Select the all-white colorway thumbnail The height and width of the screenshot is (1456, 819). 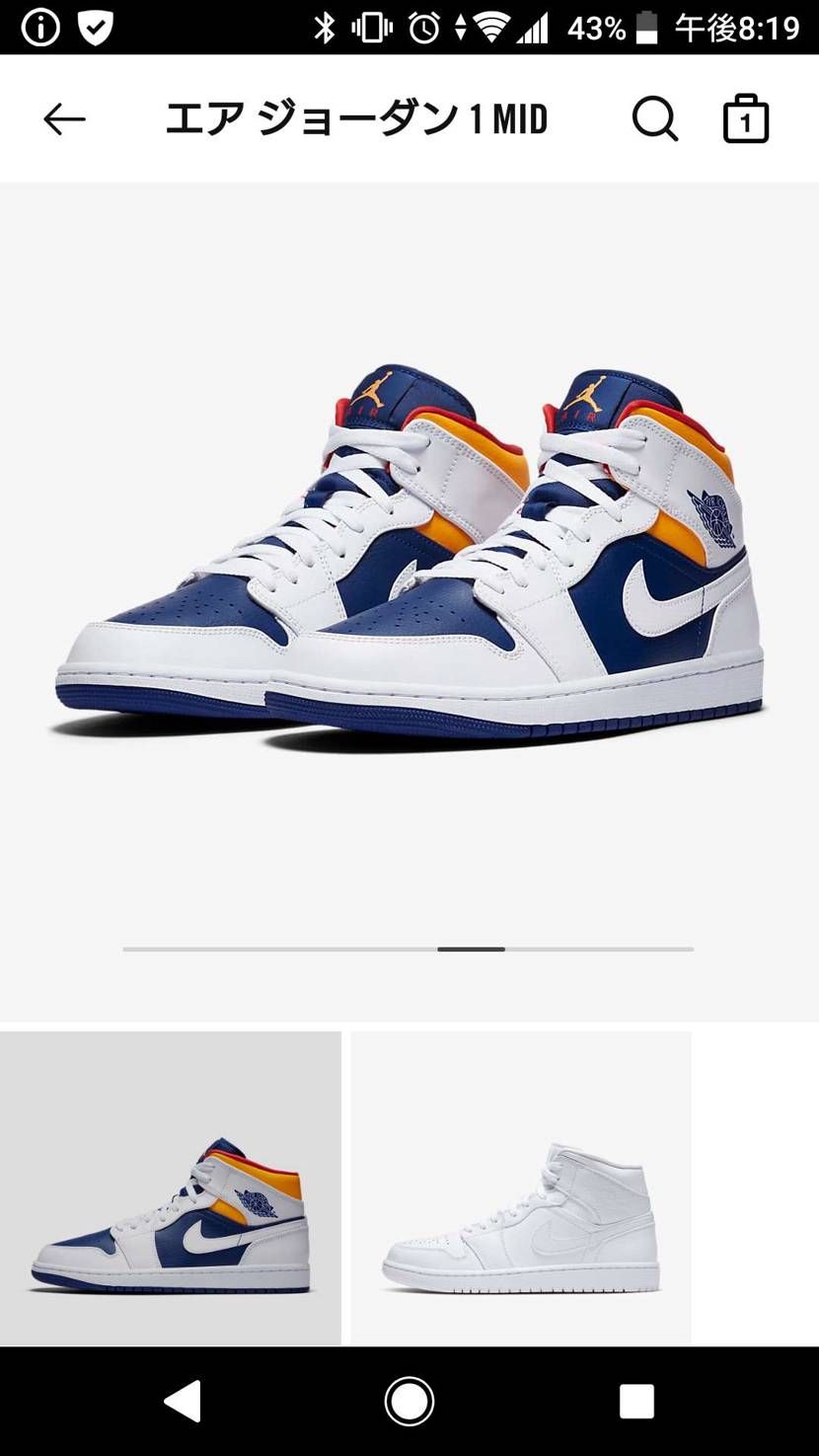point(521,1188)
